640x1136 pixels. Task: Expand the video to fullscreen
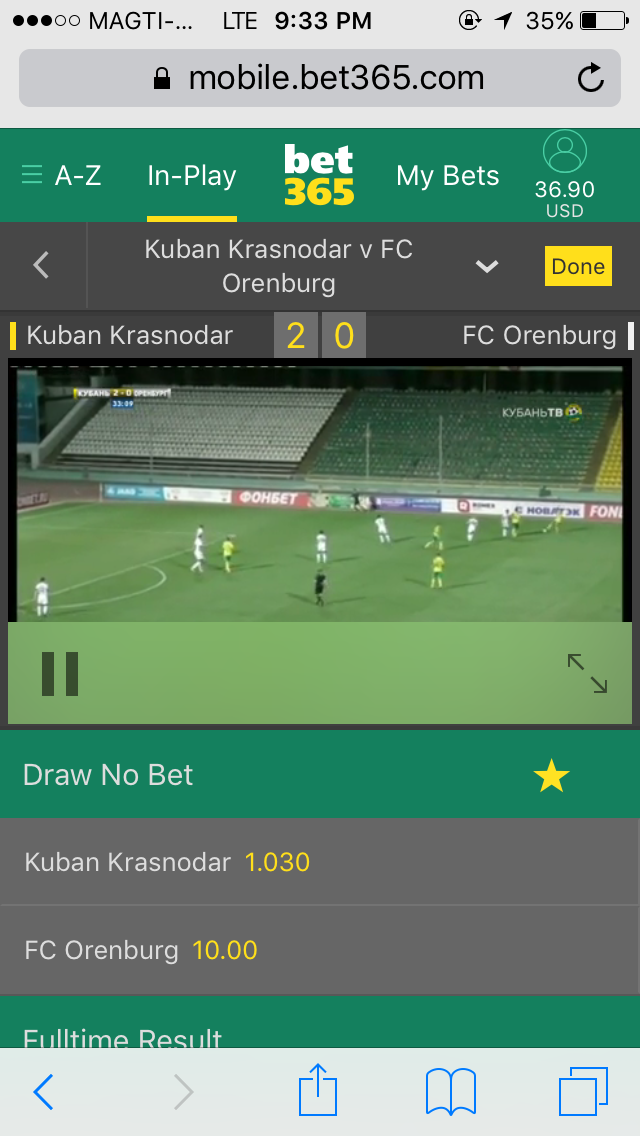pyautogui.click(x=587, y=673)
